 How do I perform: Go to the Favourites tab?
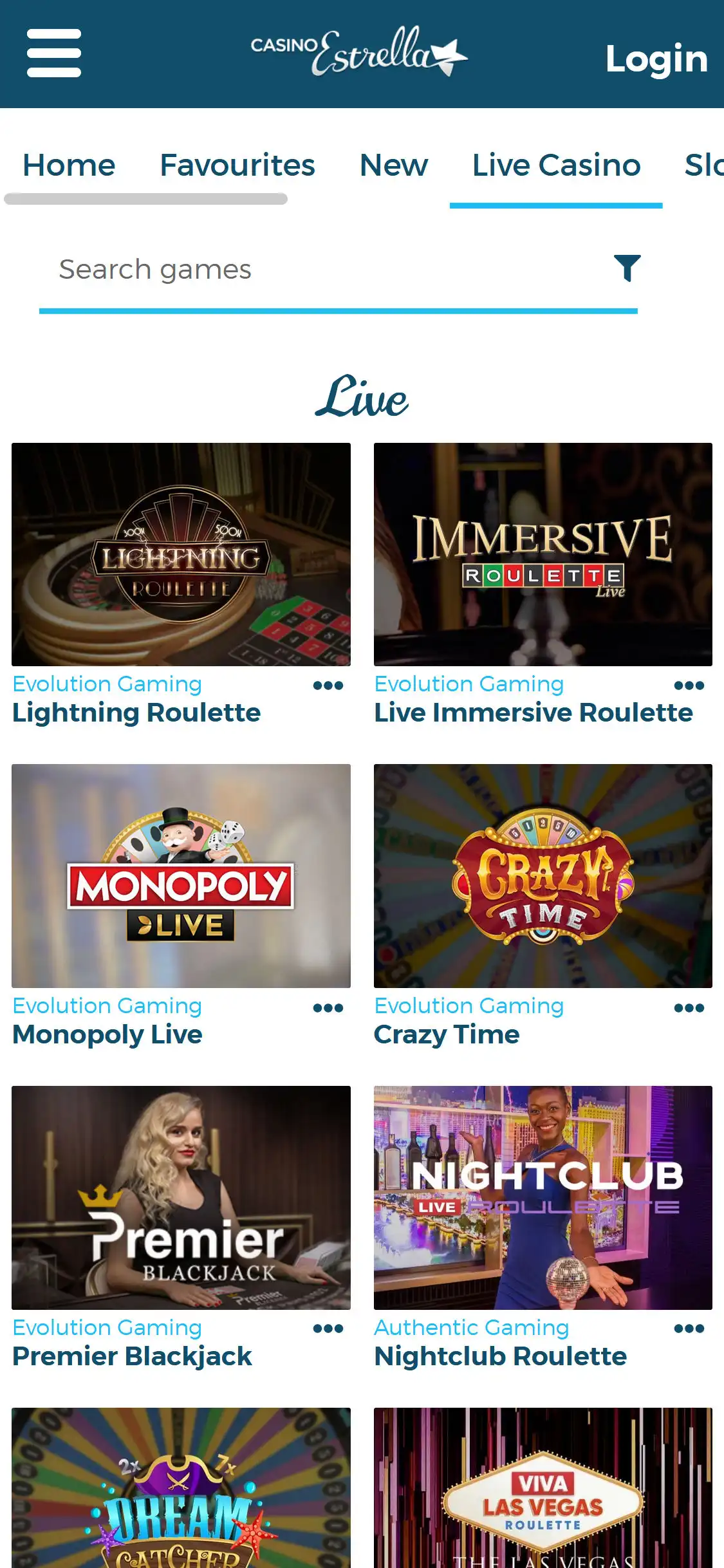click(237, 165)
